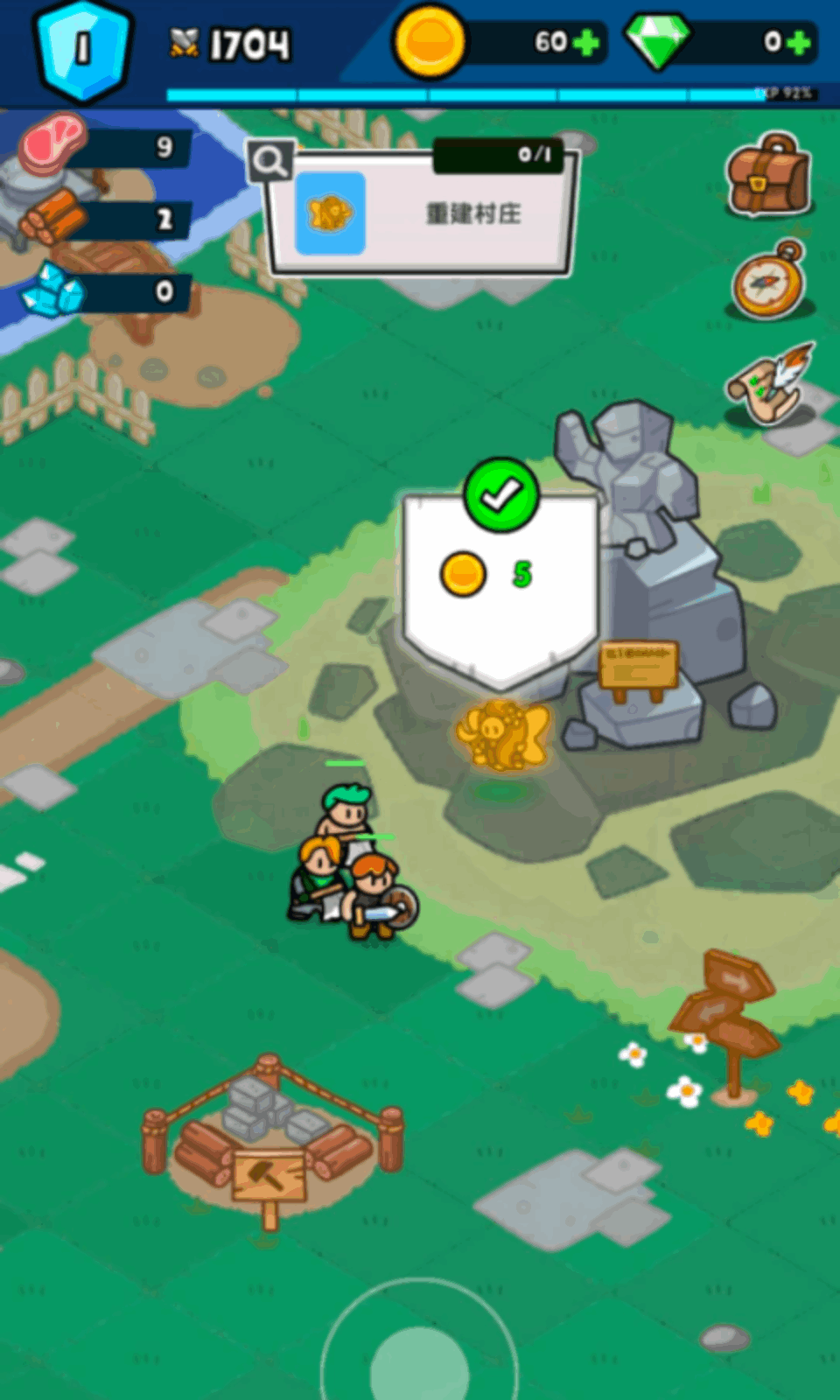Open the level 1 shield badge

coord(82,47)
